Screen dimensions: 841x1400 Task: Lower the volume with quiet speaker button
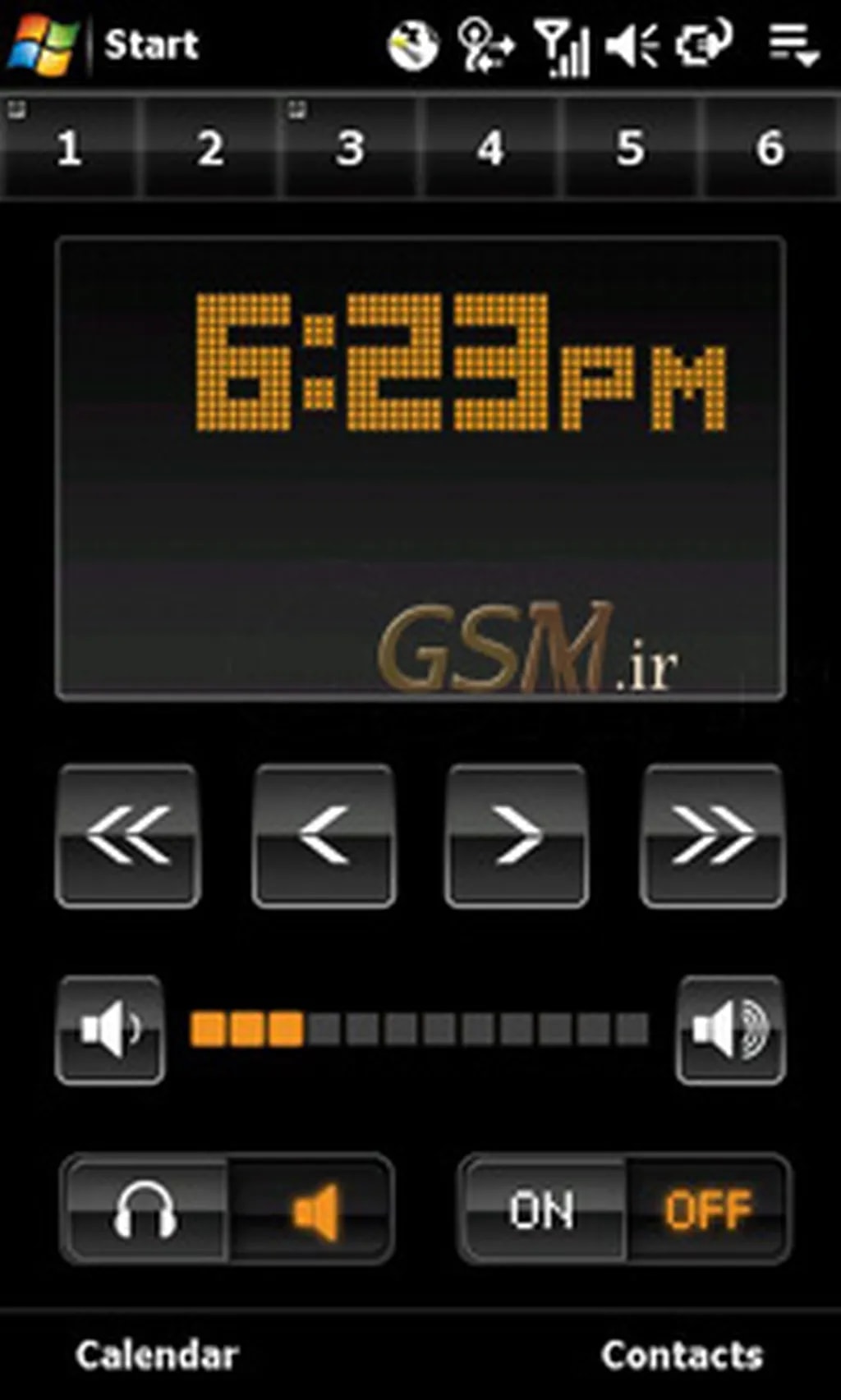pos(110,1030)
